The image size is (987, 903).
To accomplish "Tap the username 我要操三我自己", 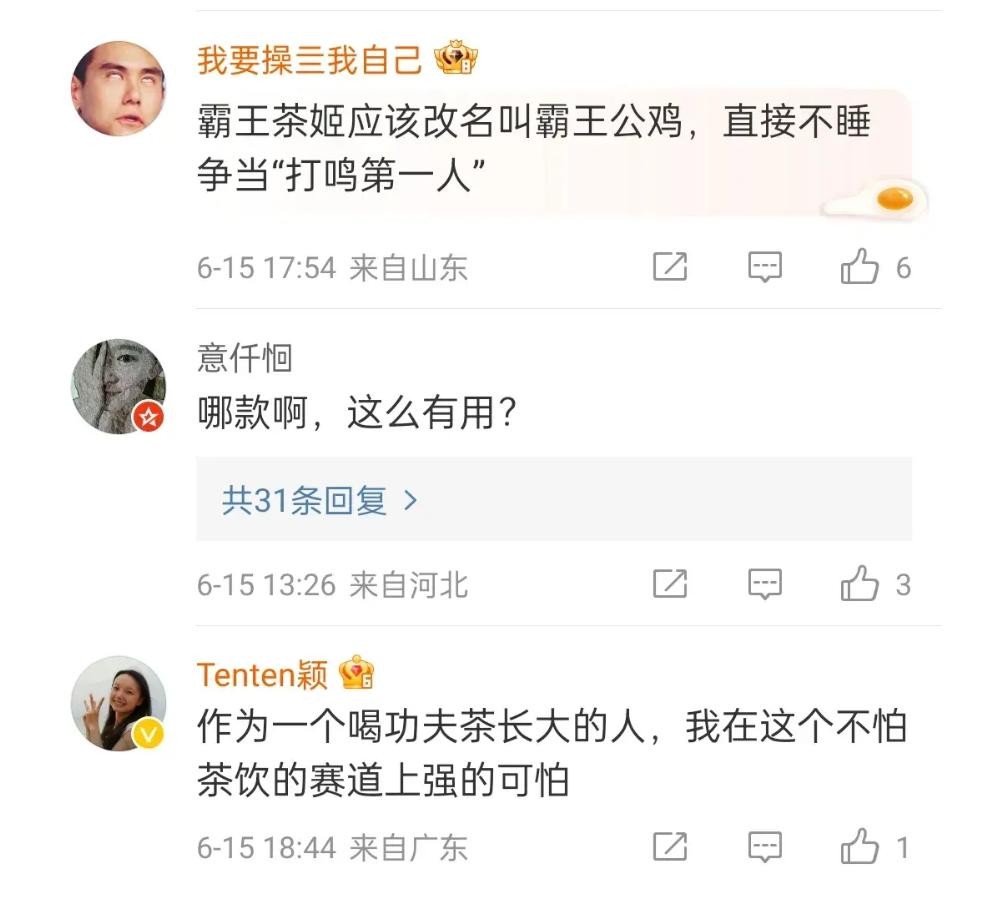I will pyautogui.click(x=309, y=60).
